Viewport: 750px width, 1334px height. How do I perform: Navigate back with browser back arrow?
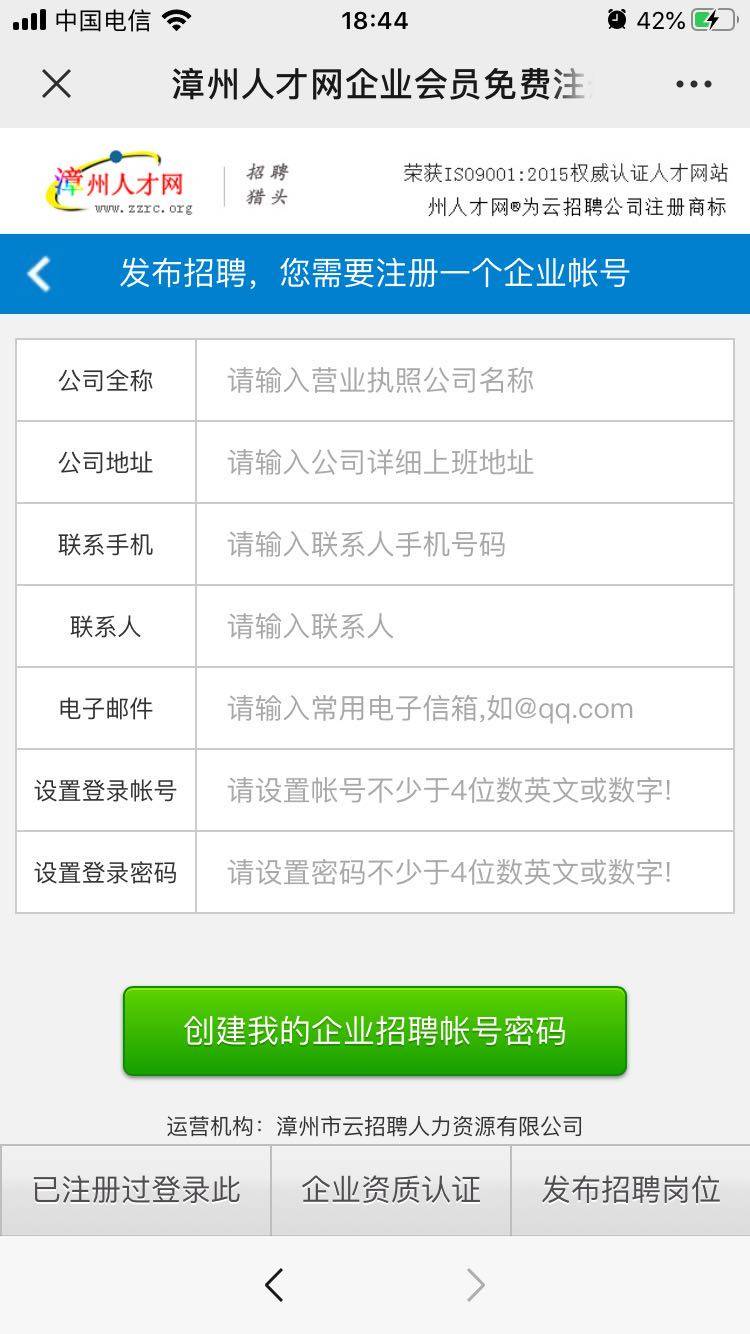(x=274, y=1285)
